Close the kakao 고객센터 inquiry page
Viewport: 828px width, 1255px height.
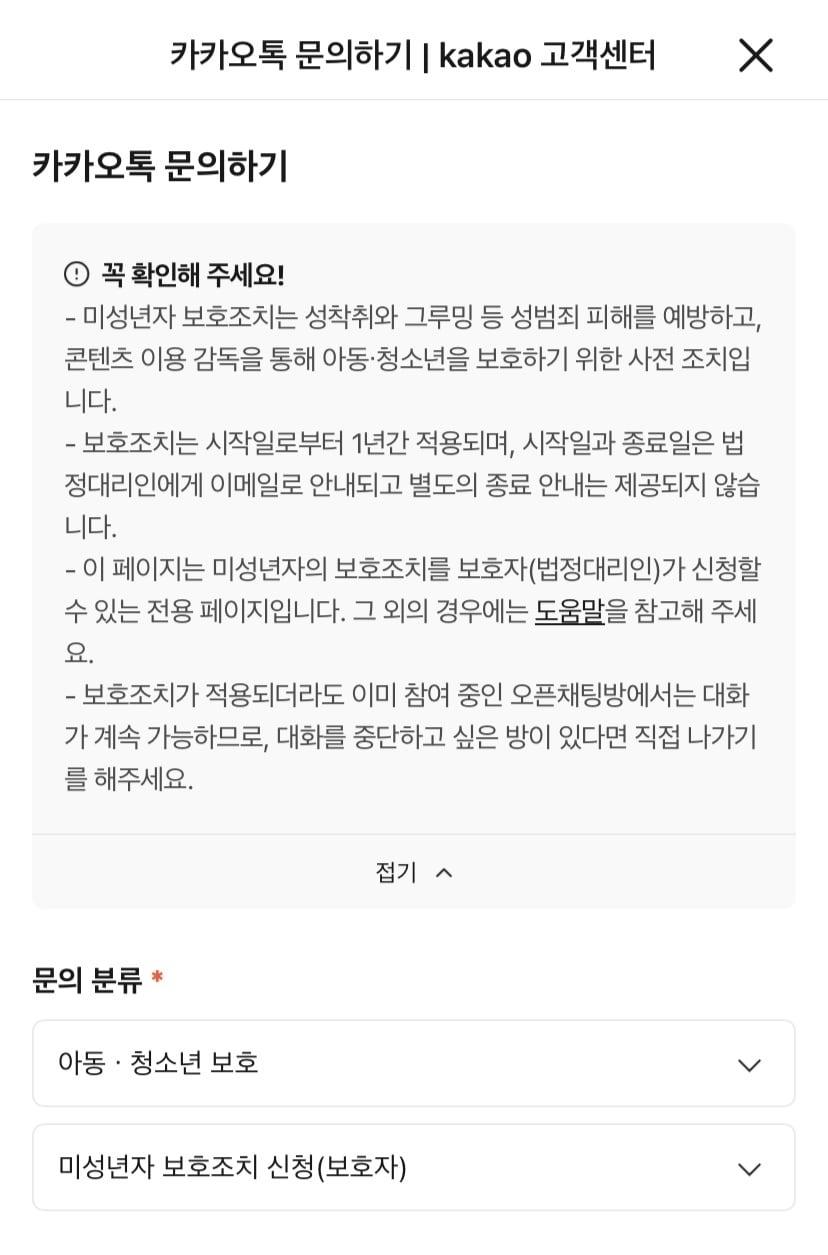coord(755,56)
